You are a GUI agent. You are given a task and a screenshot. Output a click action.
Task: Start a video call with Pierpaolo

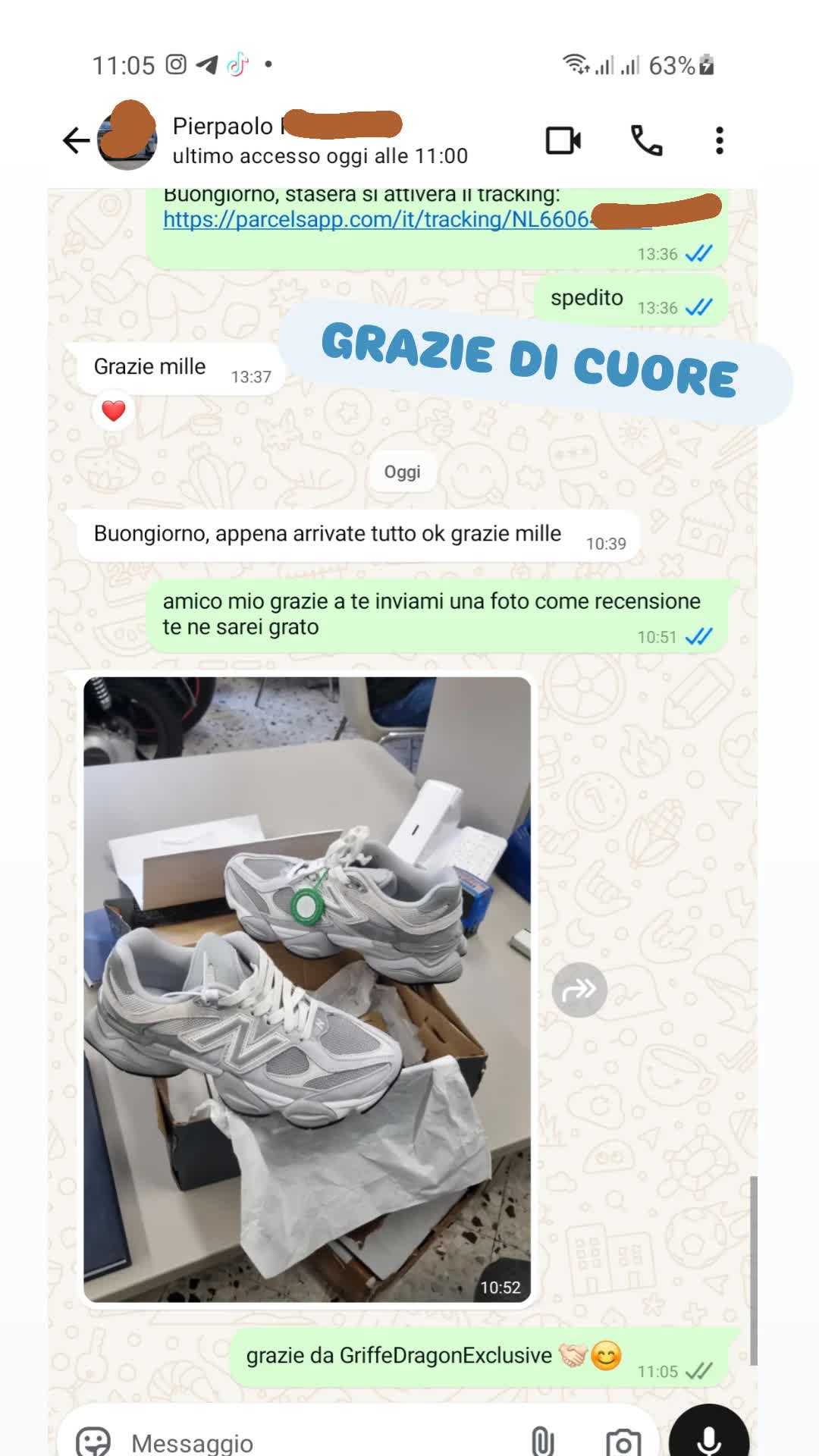pos(563,140)
